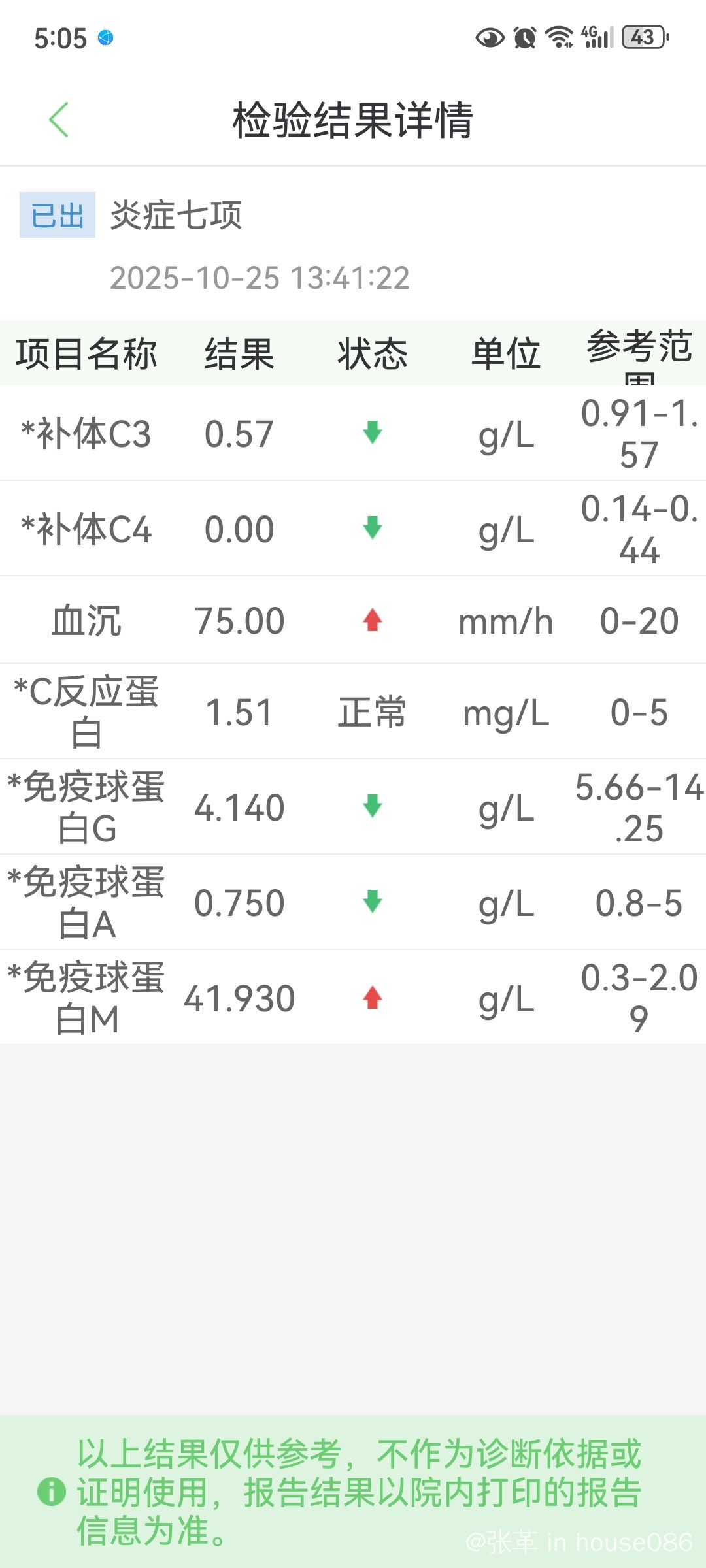Go back from the test result details
The height and width of the screenshot is (1568, 706).
click(59, 120)
